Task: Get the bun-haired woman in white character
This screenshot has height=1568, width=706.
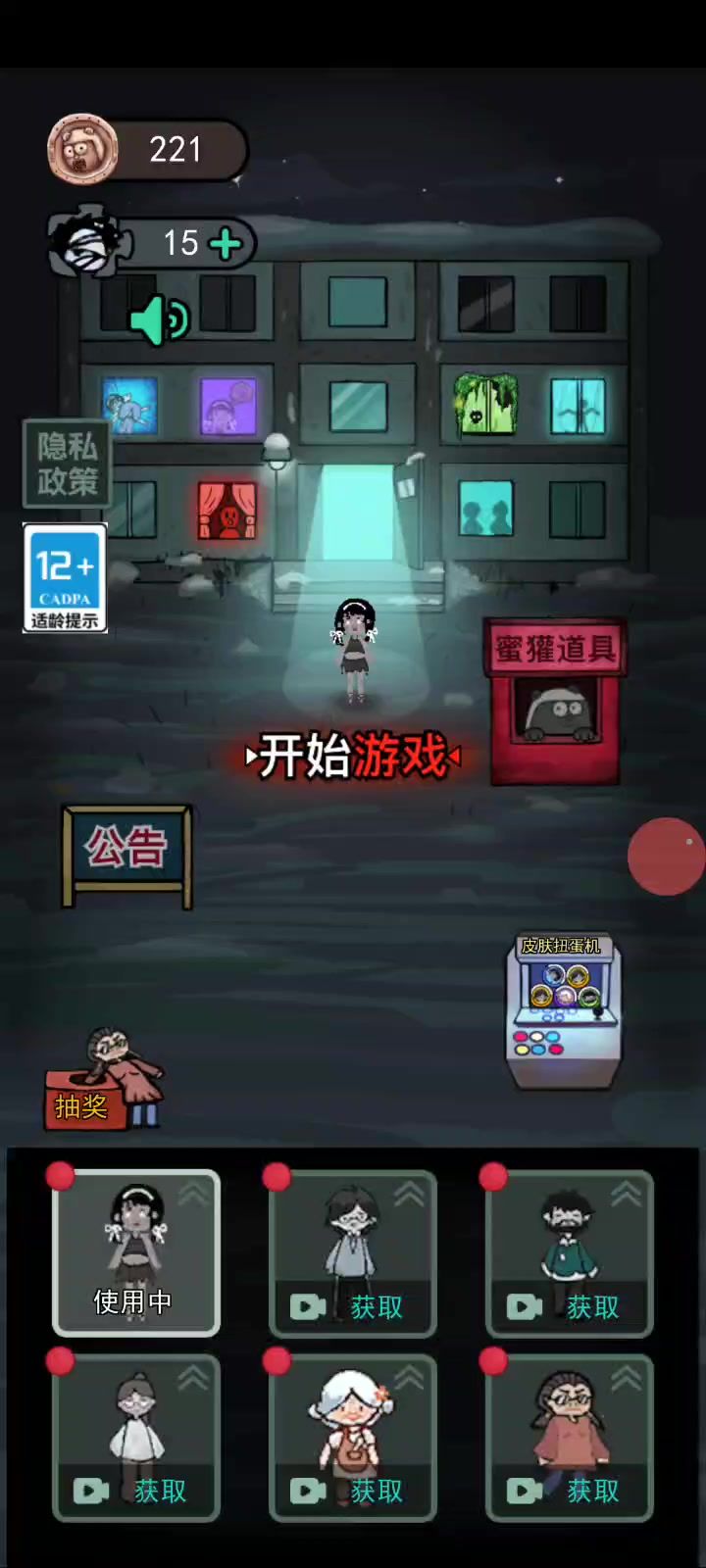Action: point(136,1438)
